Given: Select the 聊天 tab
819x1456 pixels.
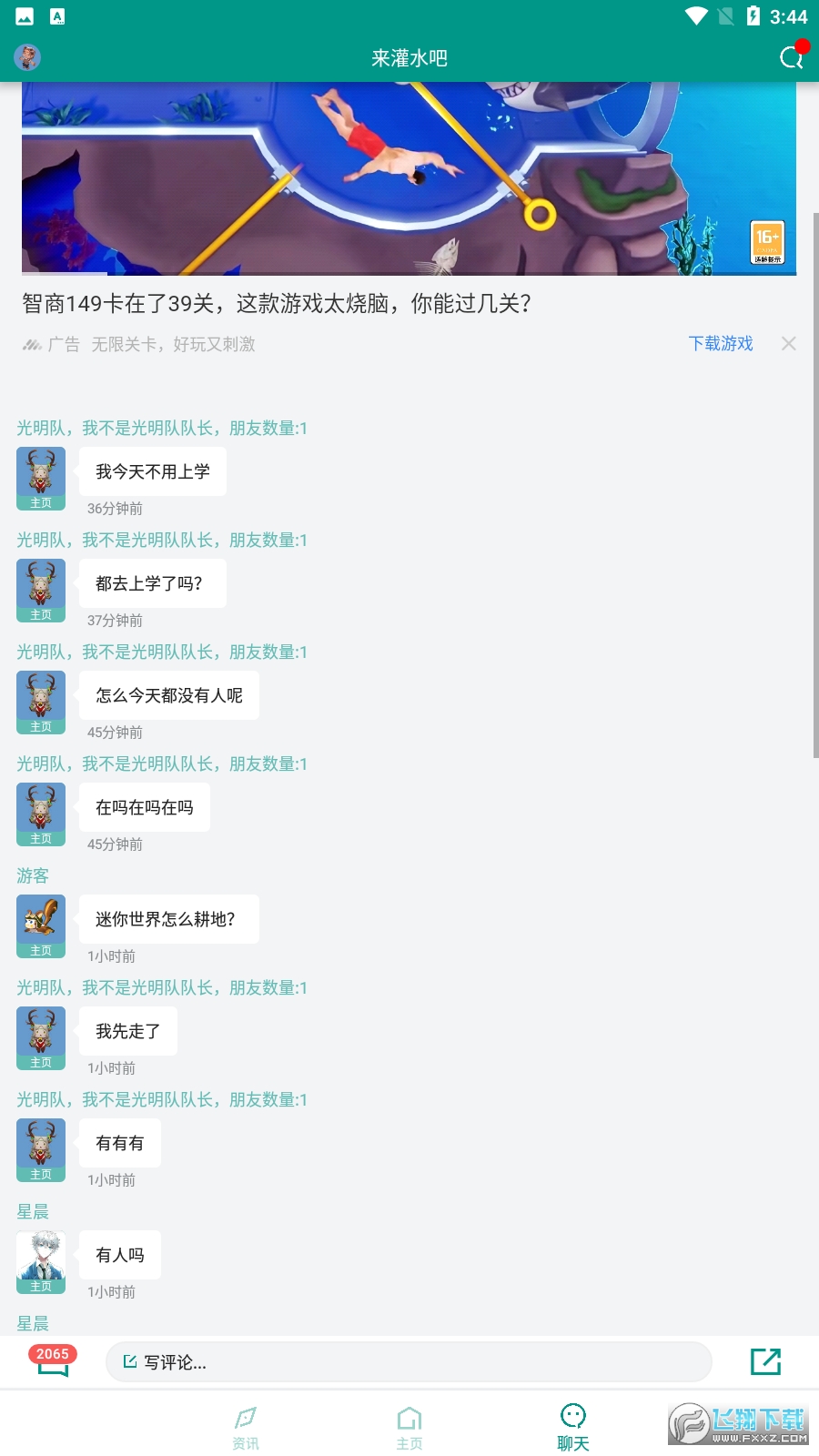Looking at the screenshot, I should click(573, 1428).
